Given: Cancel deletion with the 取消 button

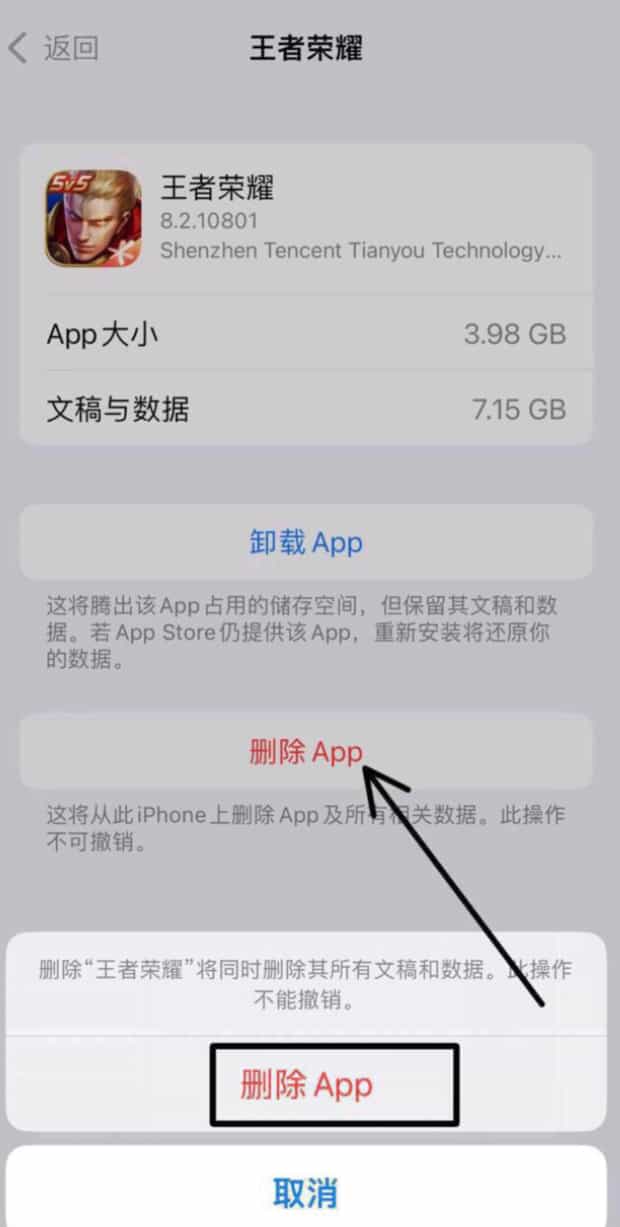Looking at the screenshot, I should (306, 1192).
